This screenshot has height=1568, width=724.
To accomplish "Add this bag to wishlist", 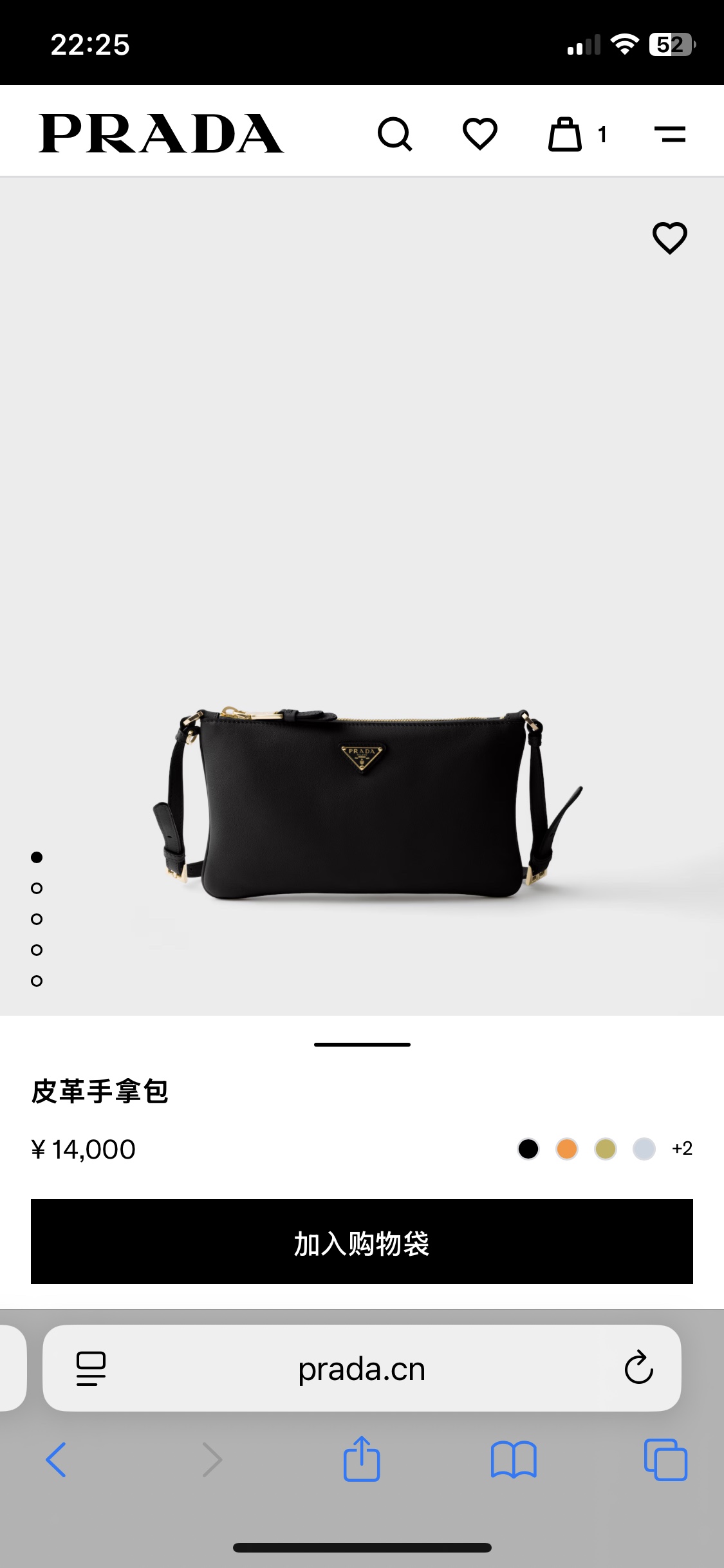I will tap(670, 238).
